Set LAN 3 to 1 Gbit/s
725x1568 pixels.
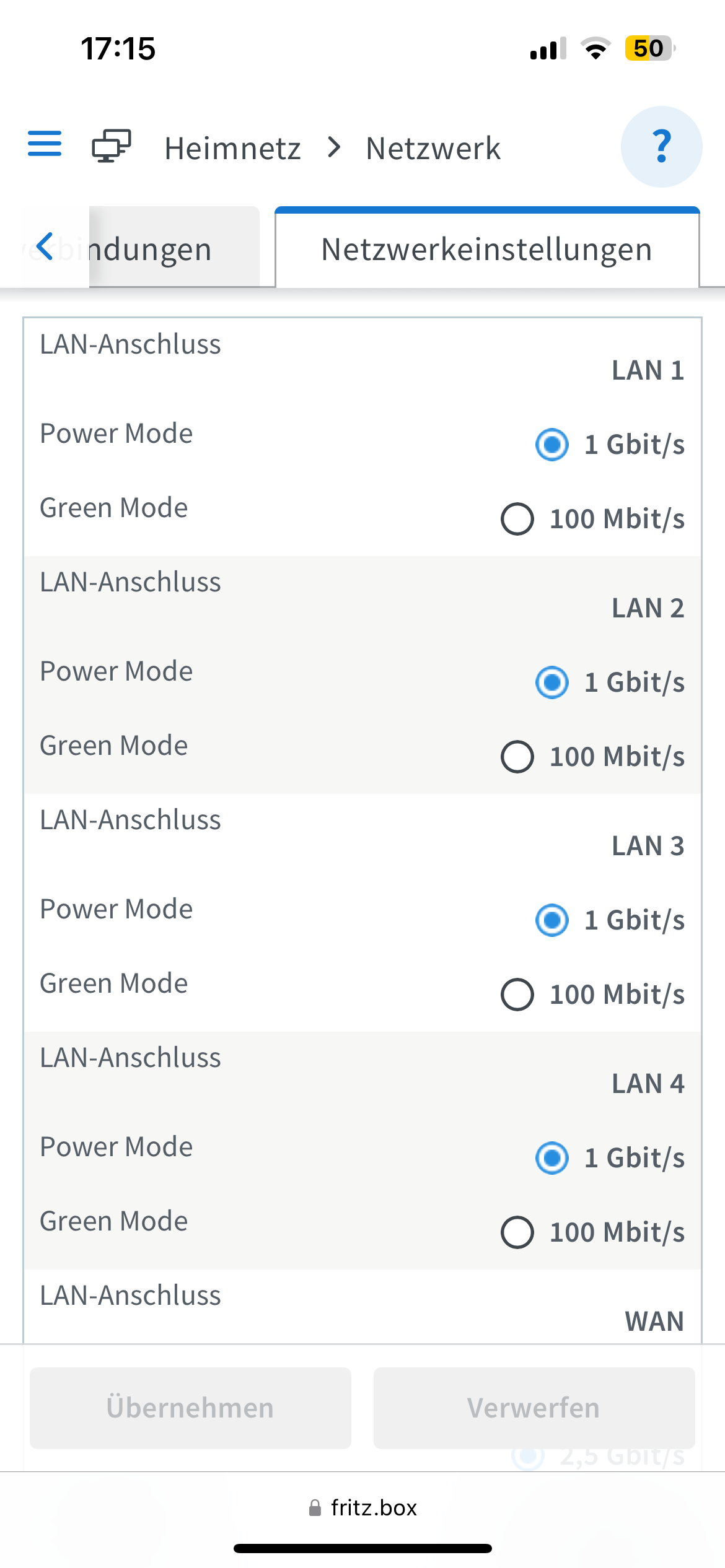click(x=551, y=920)
